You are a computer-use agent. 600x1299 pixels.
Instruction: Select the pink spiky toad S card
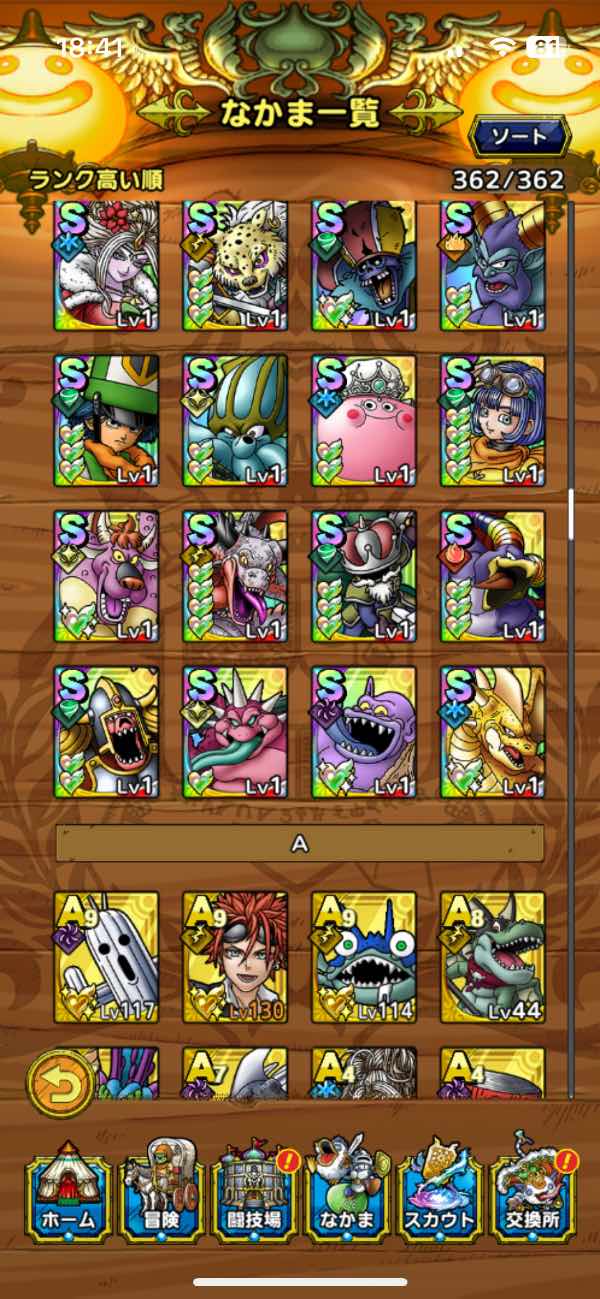click(x=235, y=732)
